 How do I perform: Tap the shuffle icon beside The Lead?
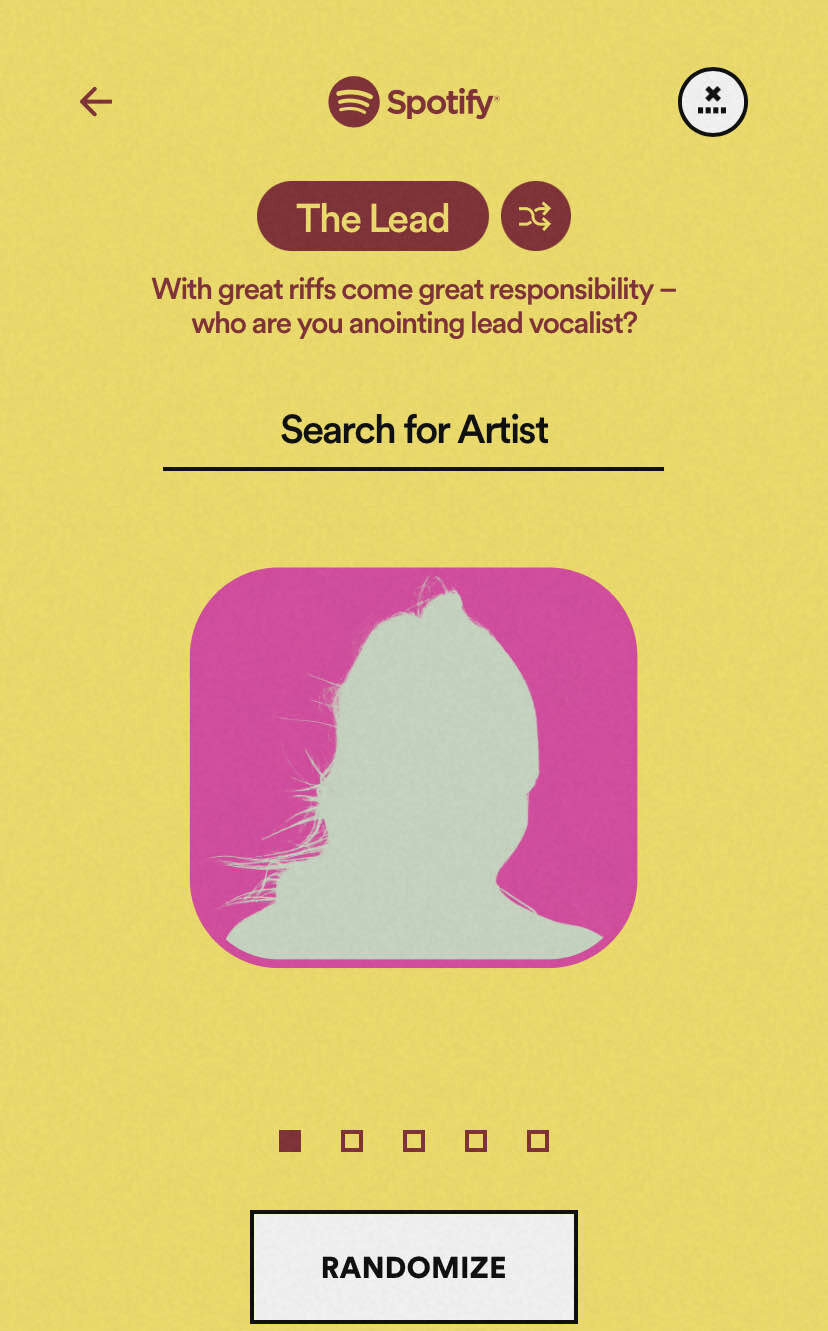[x=535, y=216]
